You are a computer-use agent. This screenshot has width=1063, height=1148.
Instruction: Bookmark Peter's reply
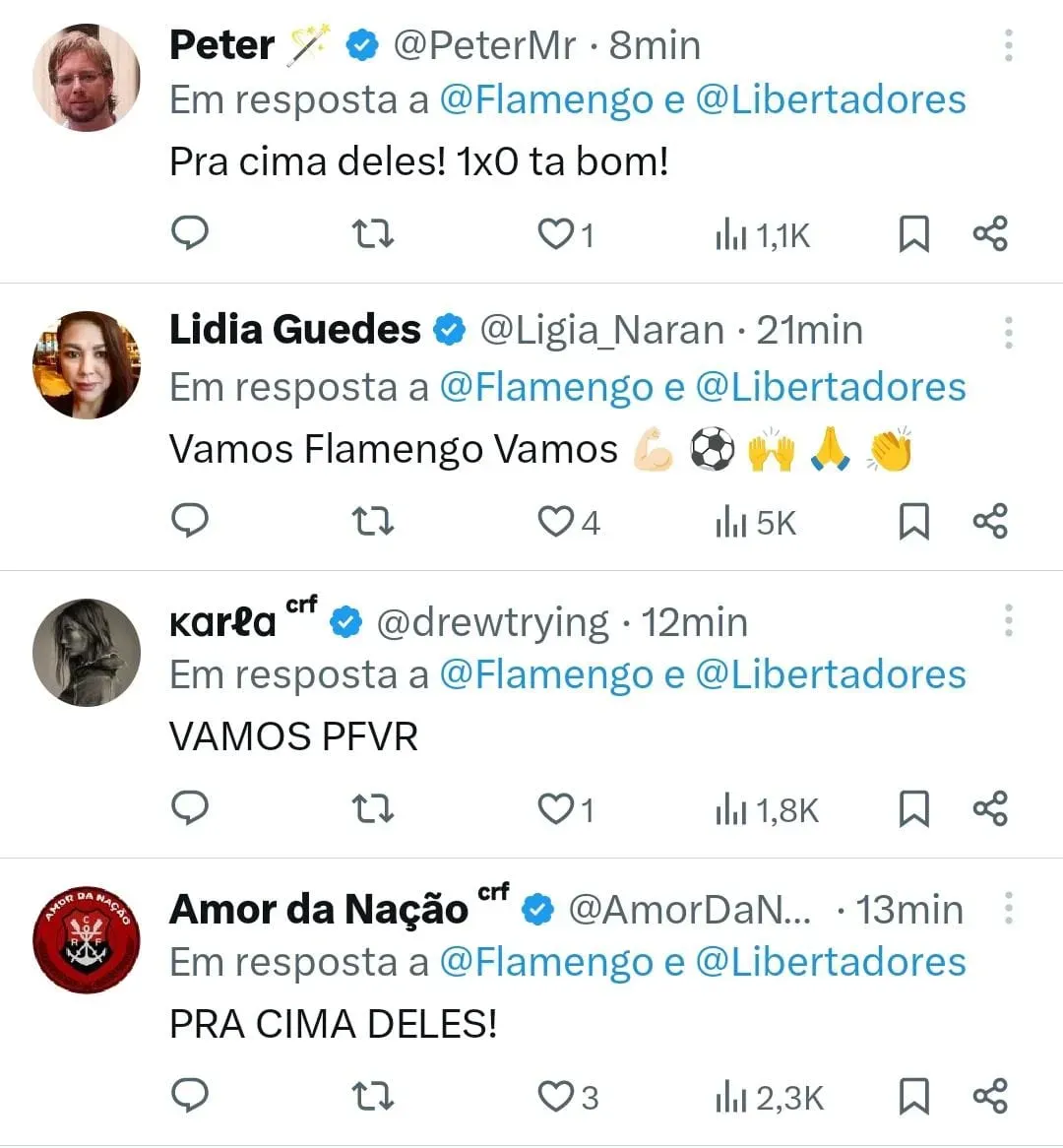pyautogui.click(x=913, y=234)
